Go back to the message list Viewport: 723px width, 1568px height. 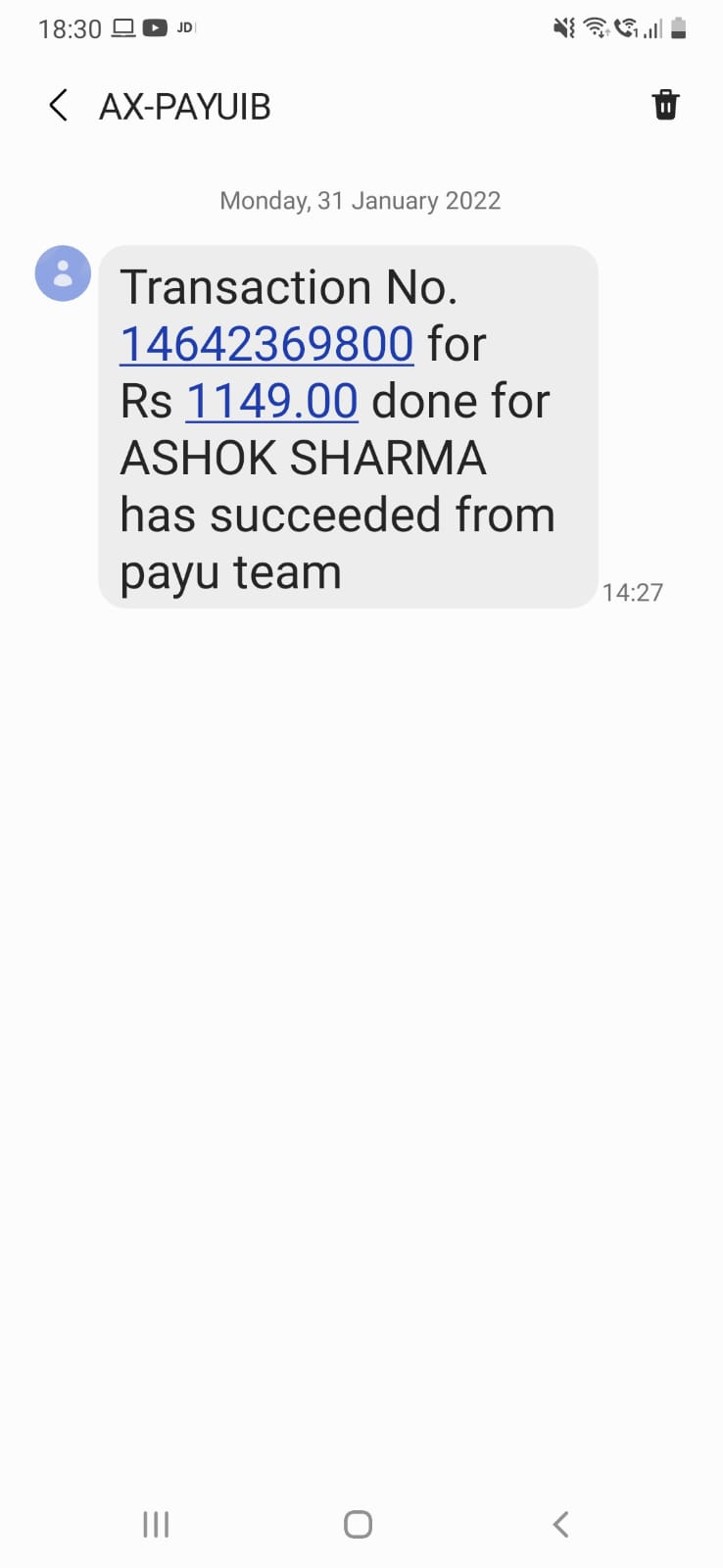coord(59,106)
